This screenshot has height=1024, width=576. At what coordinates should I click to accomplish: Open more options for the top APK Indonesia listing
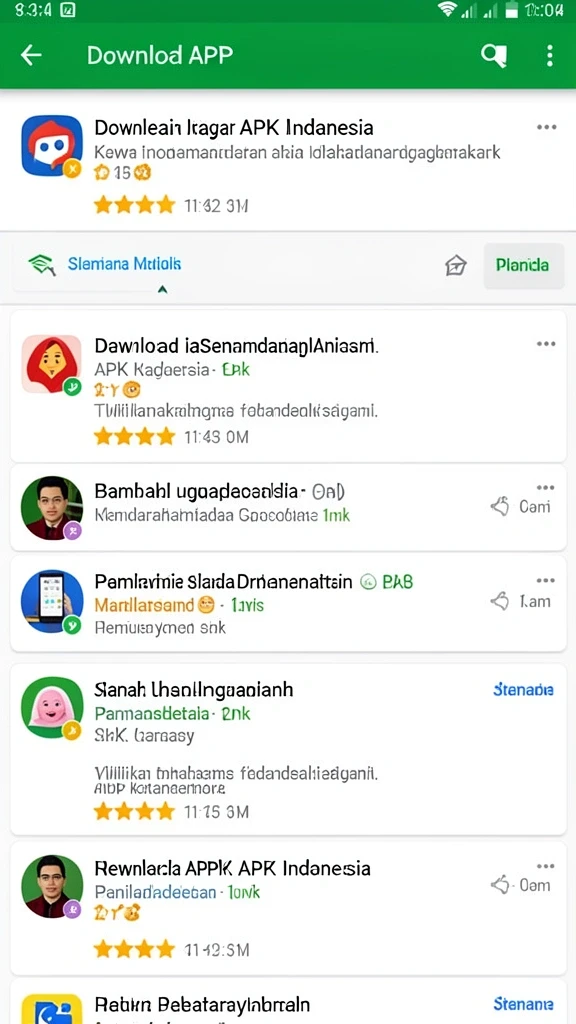tap(547, 127)
